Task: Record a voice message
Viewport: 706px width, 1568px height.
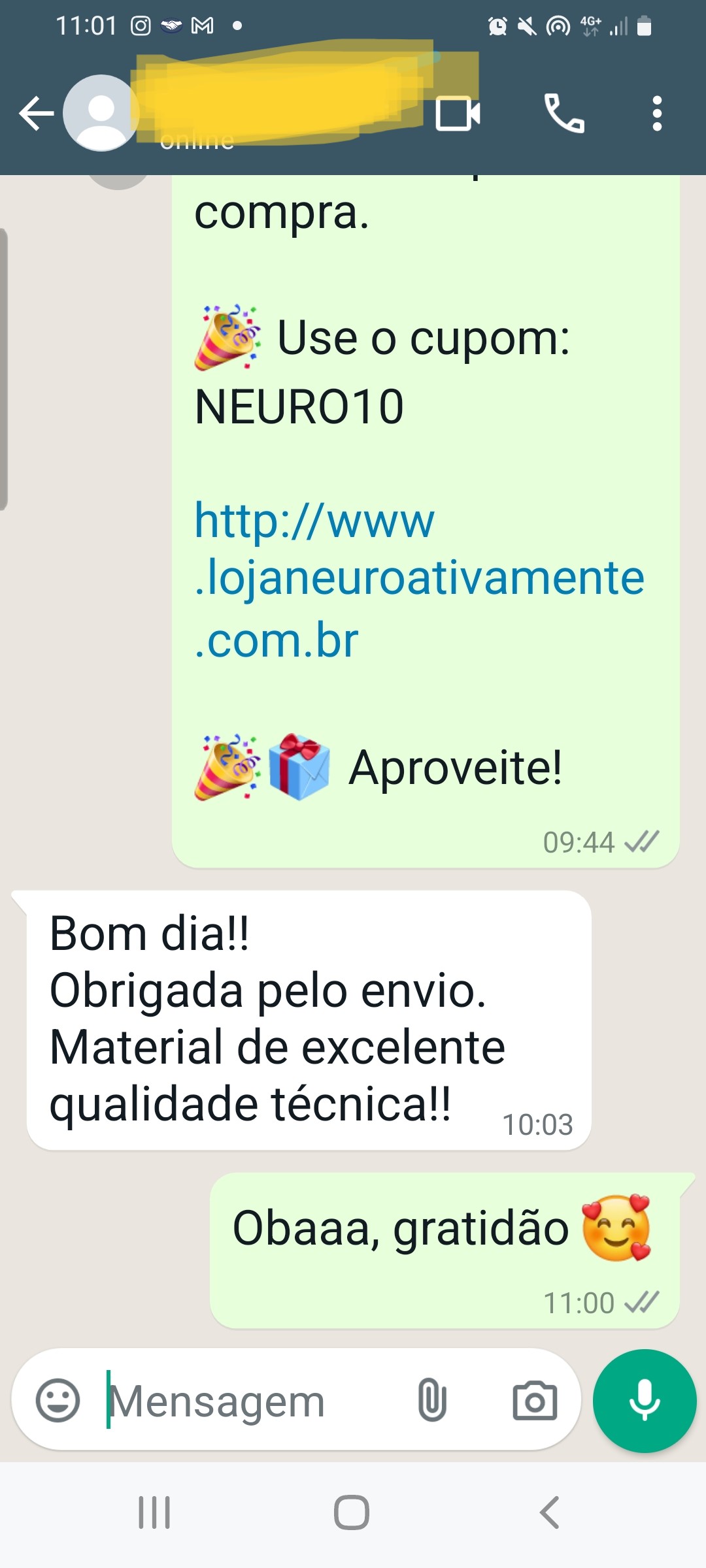Action: [645, 1401]
